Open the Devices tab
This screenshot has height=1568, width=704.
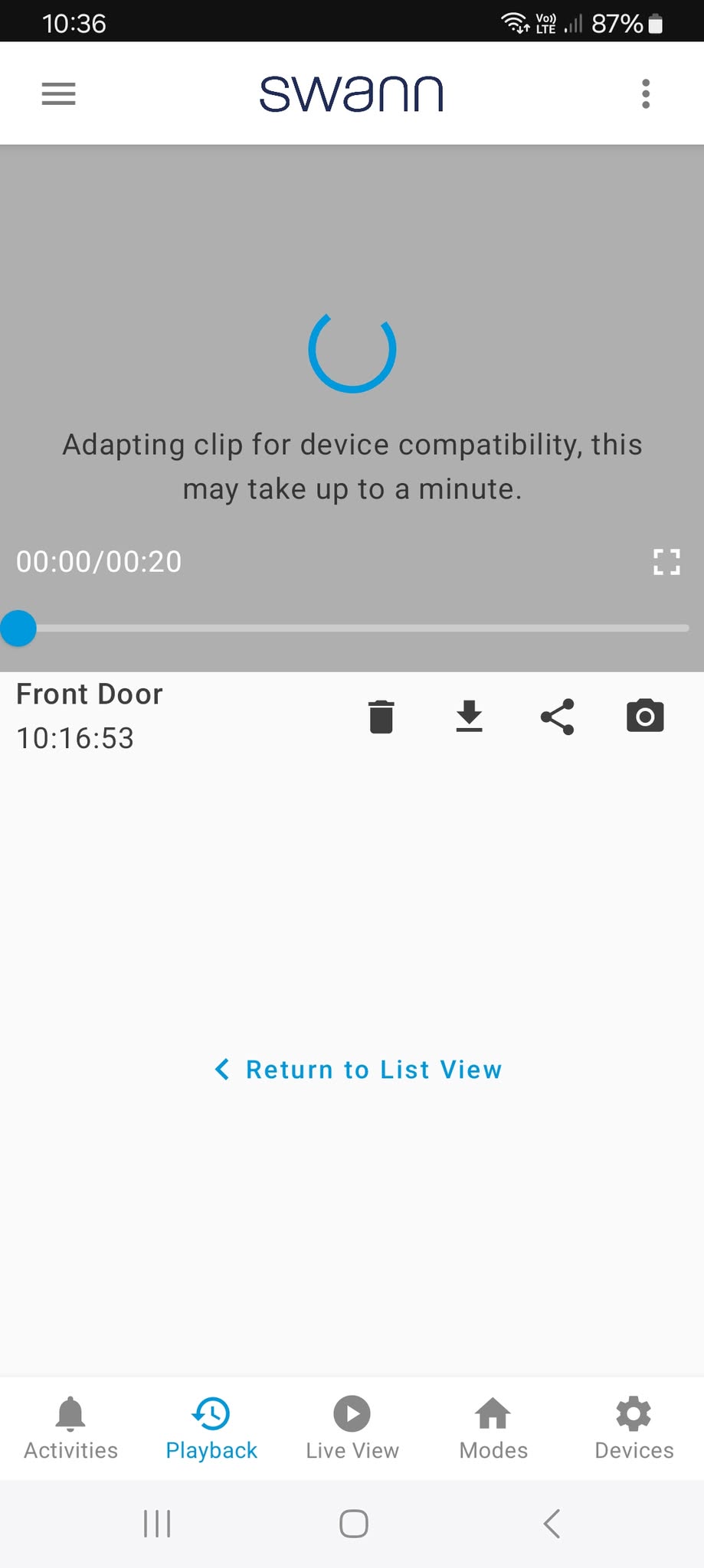pos(634,1429)
